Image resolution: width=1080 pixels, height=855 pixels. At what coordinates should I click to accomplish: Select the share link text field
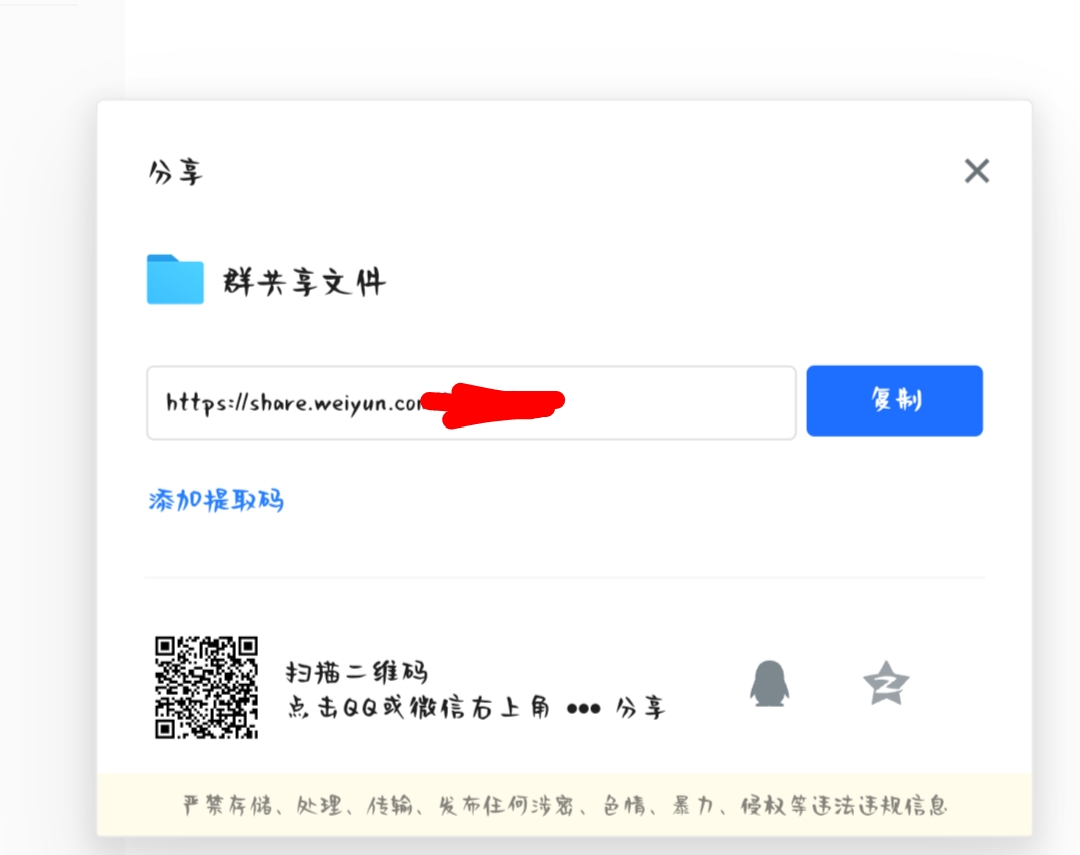(x=471, y=403)
